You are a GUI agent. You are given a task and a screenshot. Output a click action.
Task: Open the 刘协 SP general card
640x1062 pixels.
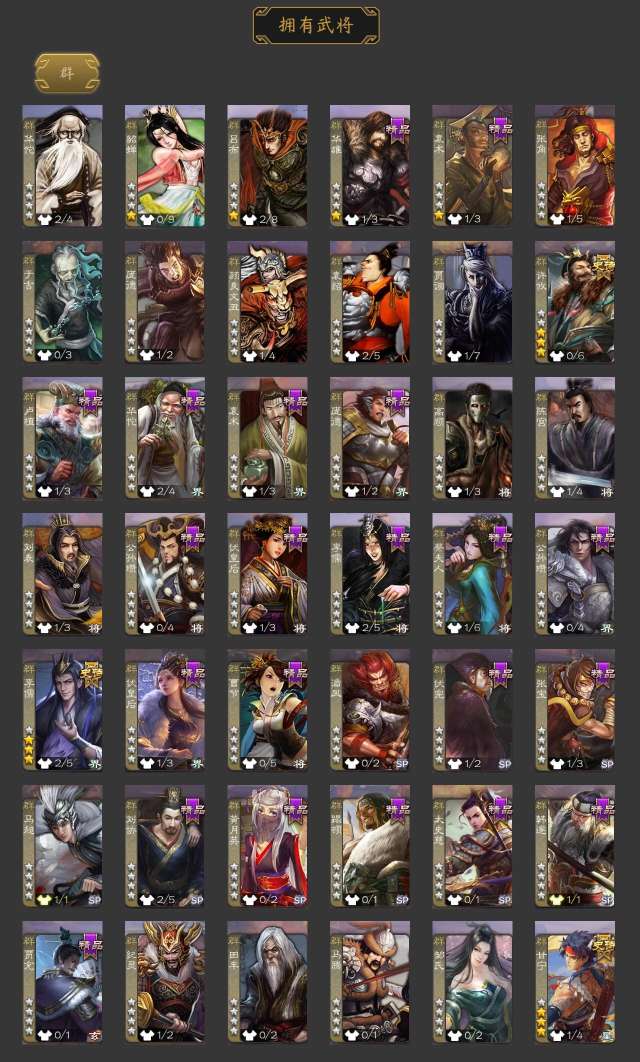[165, 847]
